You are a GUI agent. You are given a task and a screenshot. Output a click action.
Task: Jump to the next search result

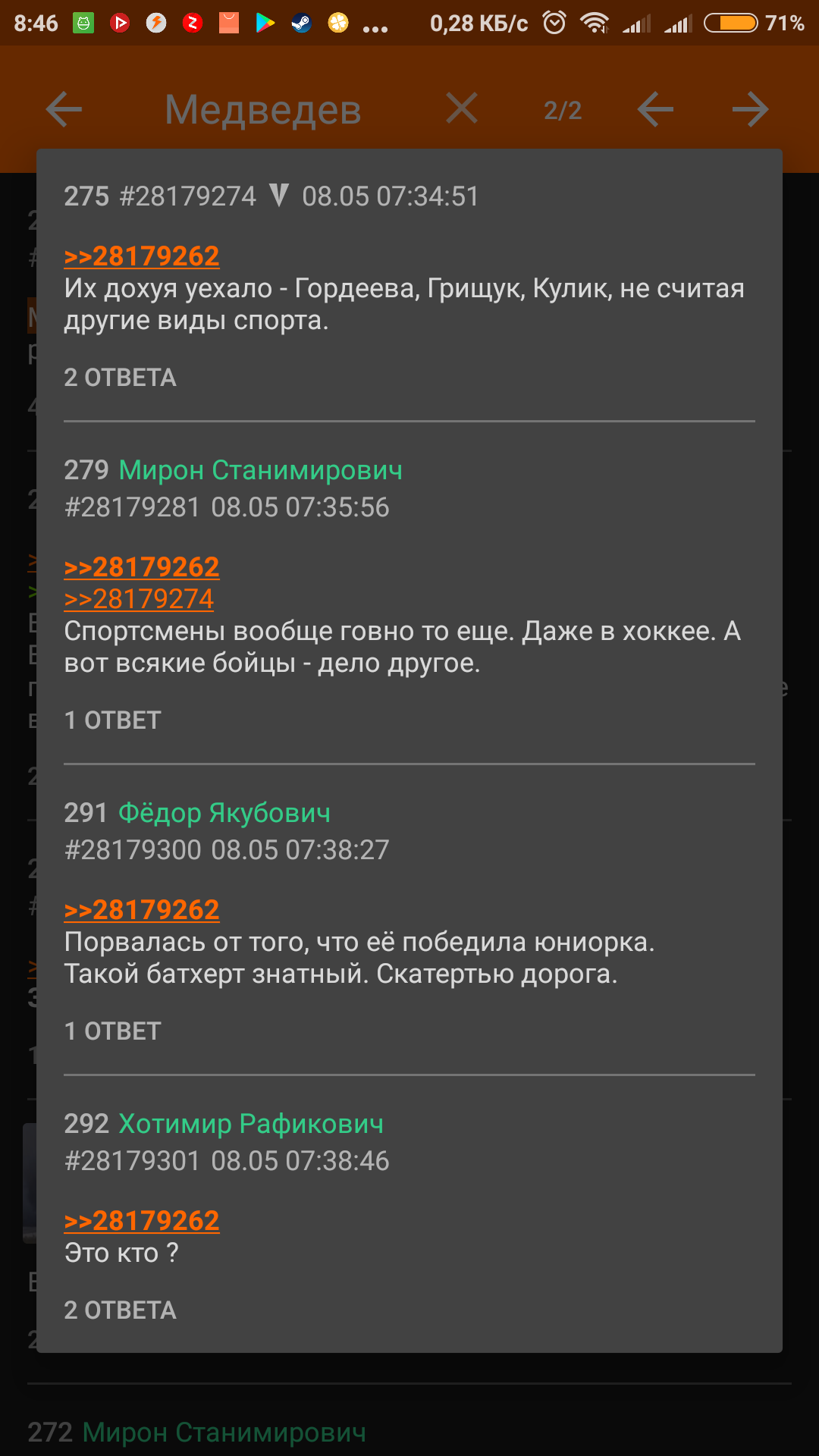[x=750, y=110]
